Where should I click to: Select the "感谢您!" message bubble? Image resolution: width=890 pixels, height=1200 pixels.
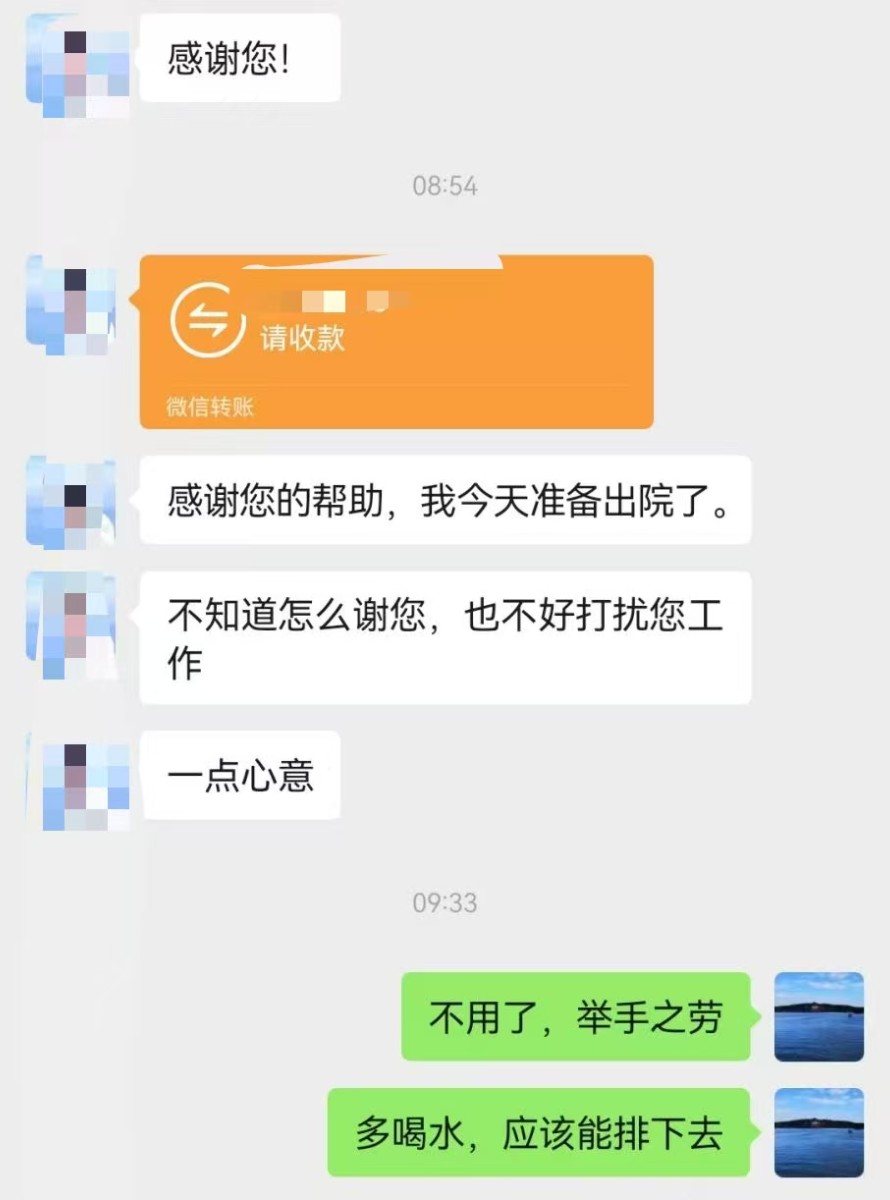[x=240, y=58]
